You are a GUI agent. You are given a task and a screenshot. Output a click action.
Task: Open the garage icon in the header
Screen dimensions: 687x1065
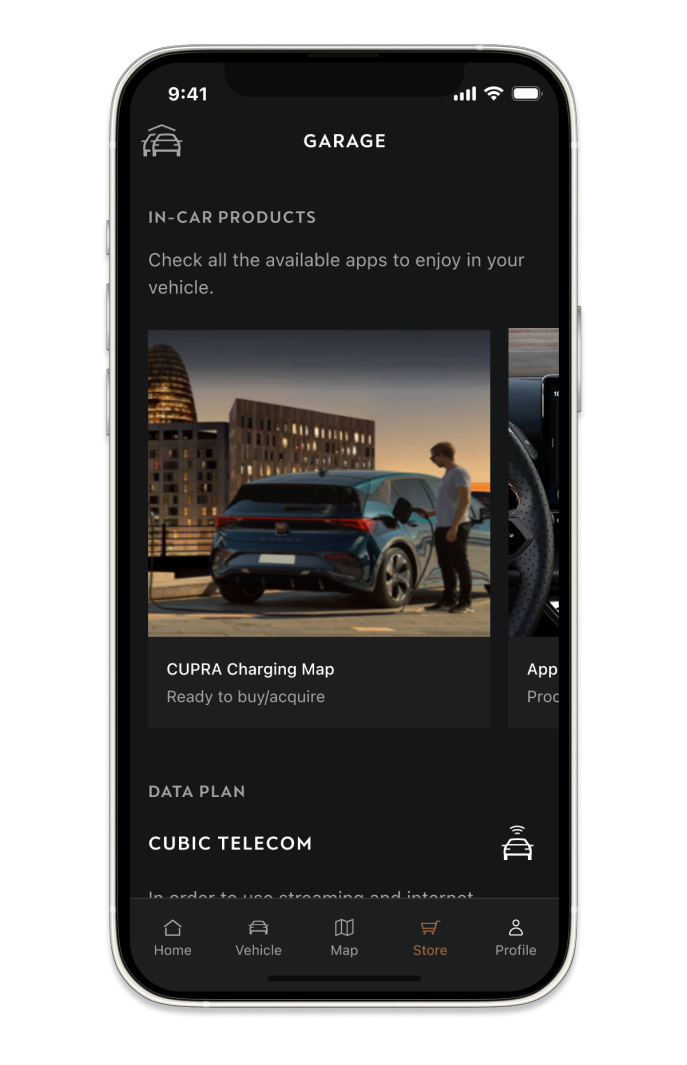coord(162,141)
